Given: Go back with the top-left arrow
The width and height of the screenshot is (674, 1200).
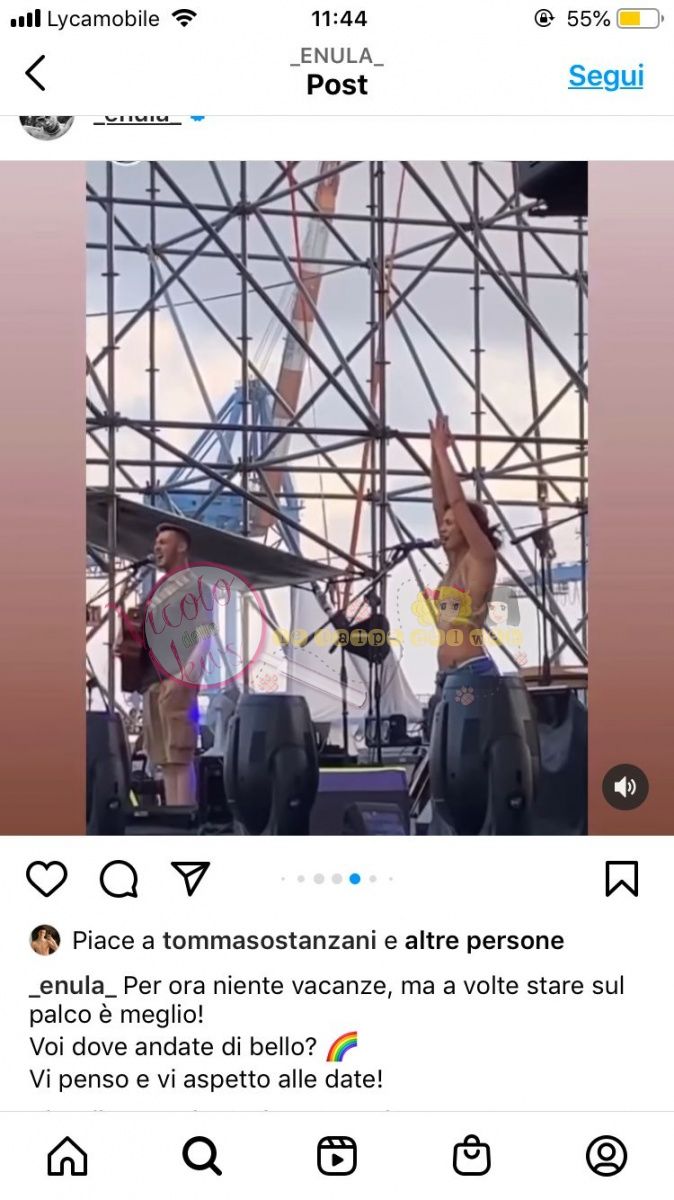Looking at the screenshot, I should [36, 73].
